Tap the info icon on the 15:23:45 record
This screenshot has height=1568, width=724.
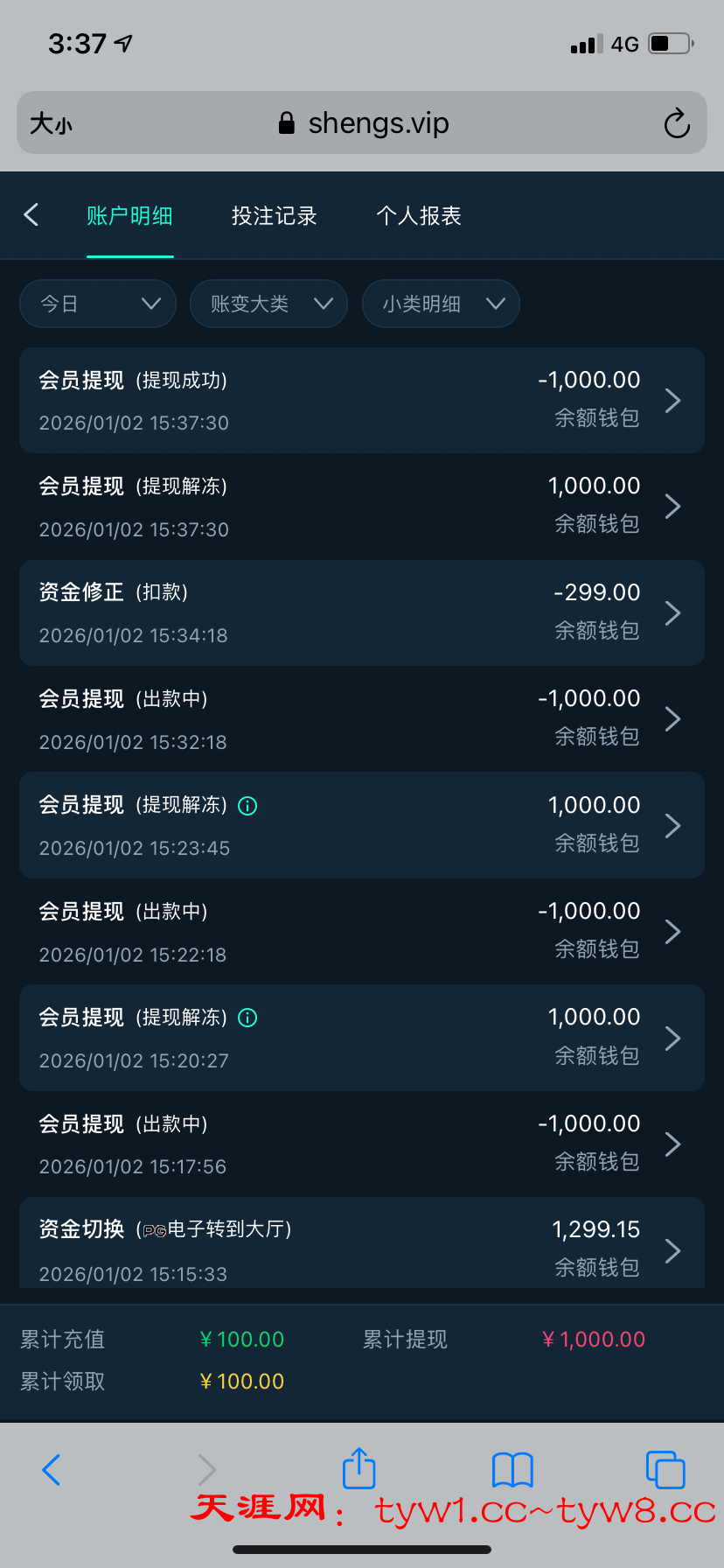tap(248, 806)
